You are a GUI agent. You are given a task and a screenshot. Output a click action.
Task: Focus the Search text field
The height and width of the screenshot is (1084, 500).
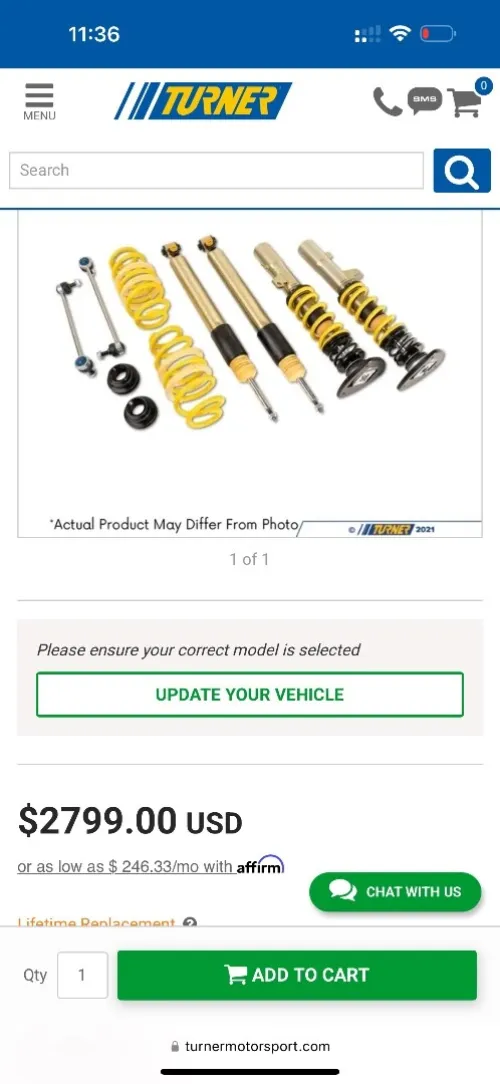pos(216,170)
